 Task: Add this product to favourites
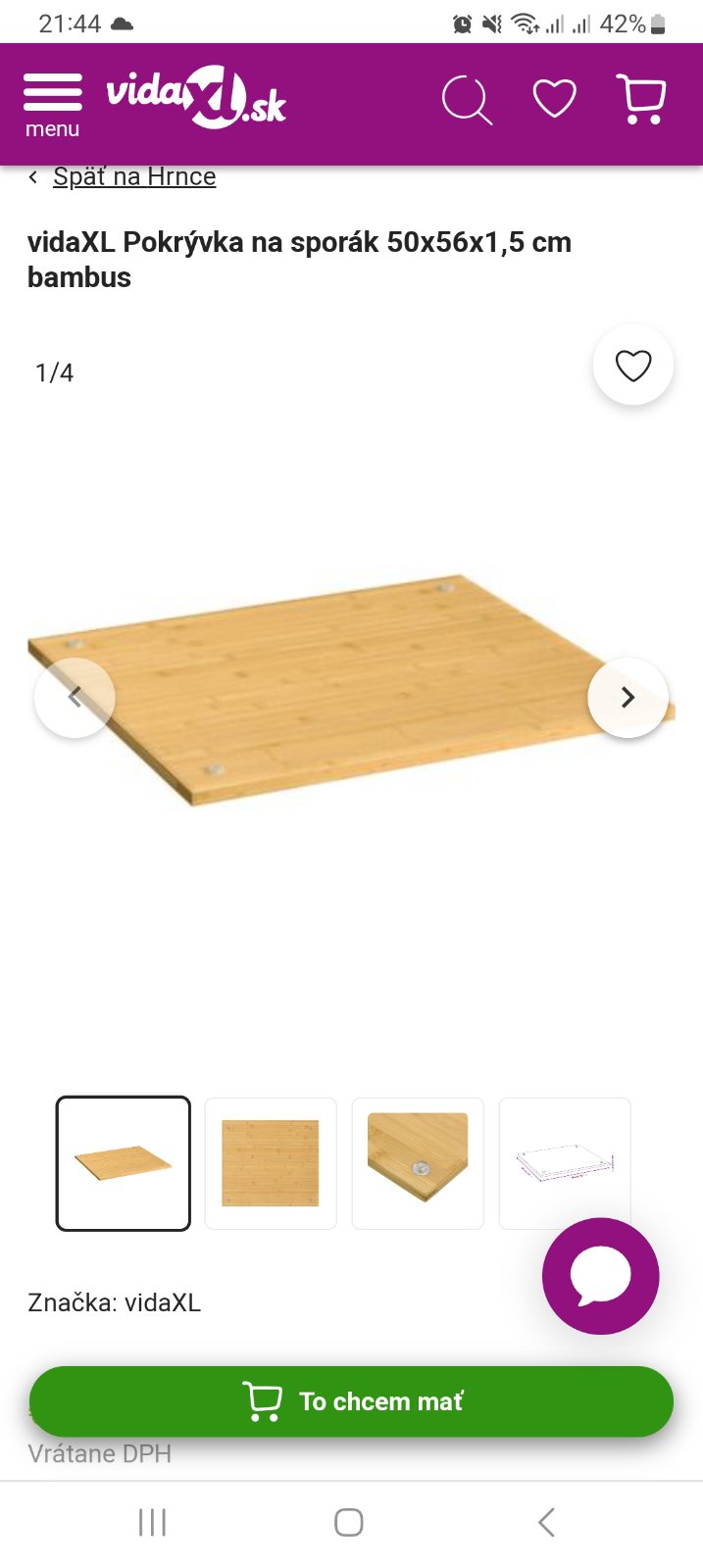pyautogui.click(x=632, y=366)
